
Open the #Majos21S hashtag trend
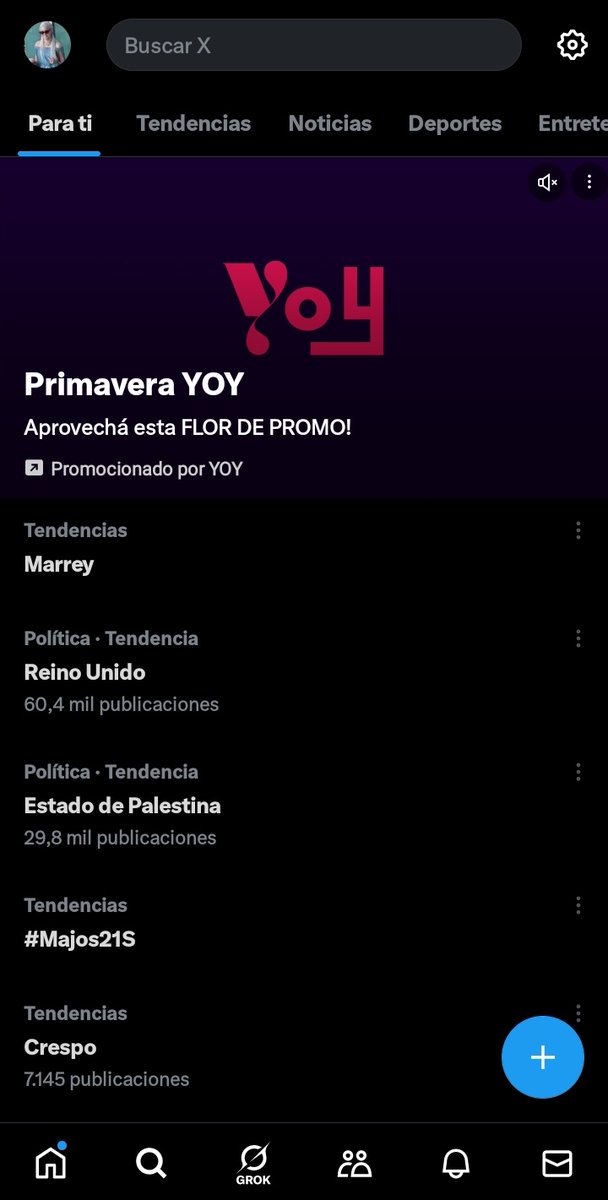(79, 939)
